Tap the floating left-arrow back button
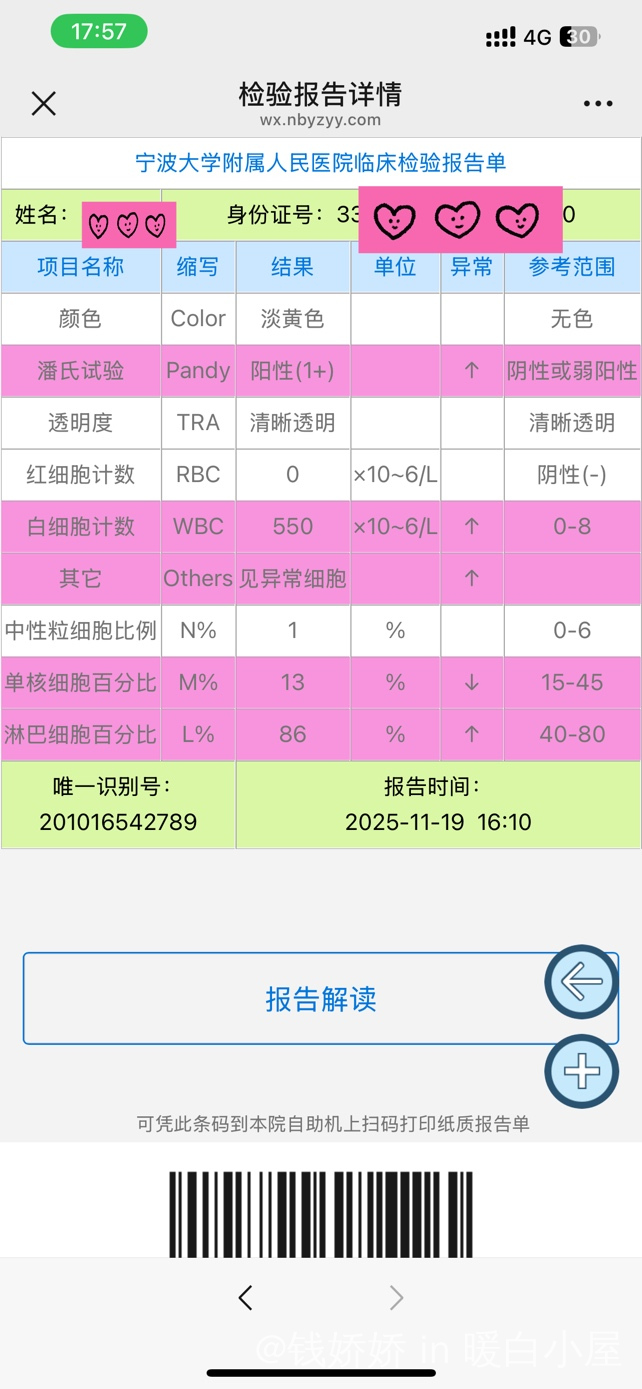 (582, 982)
